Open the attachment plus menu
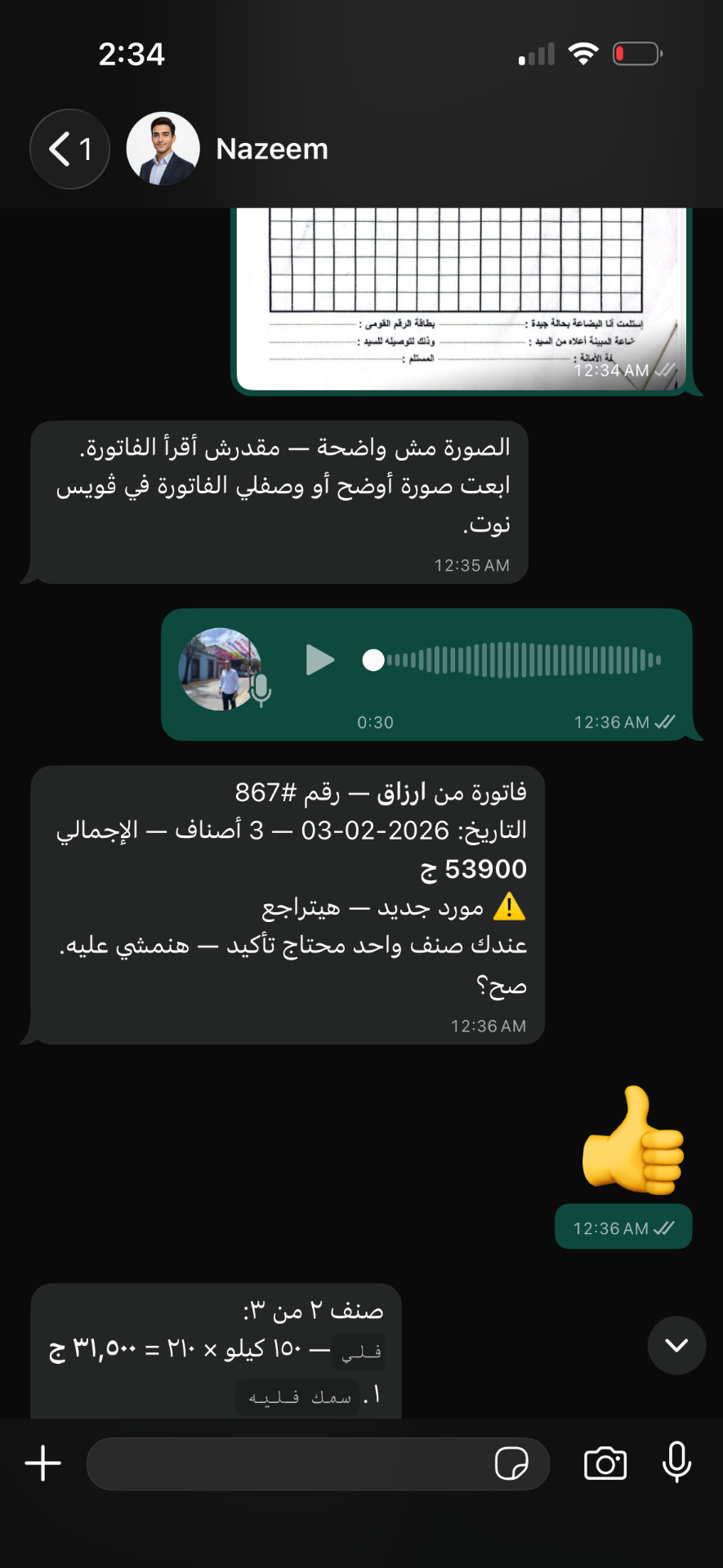The height and width of the screenshot is (1568, 723). pos(43,1463)
